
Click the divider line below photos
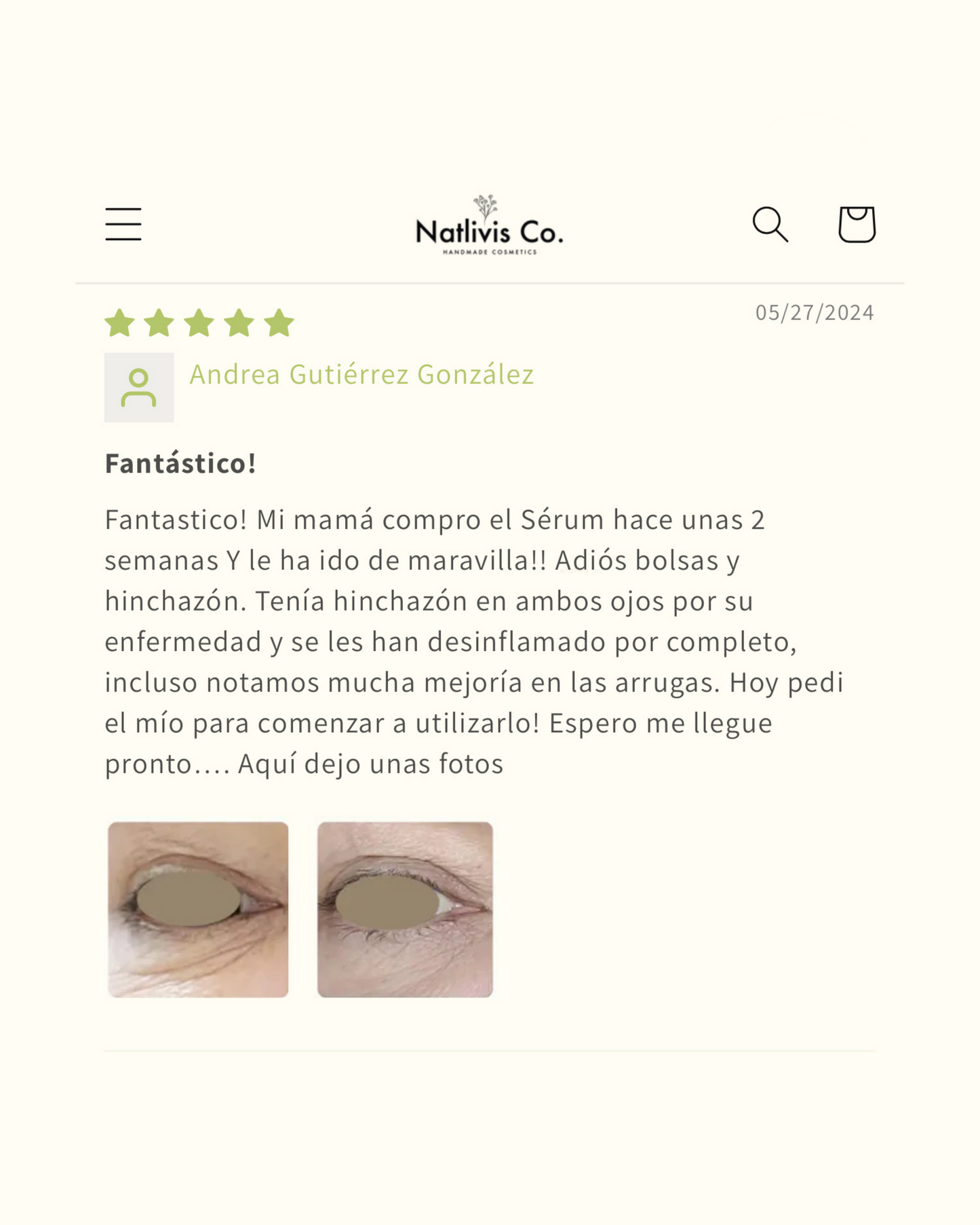[490, 1051]
